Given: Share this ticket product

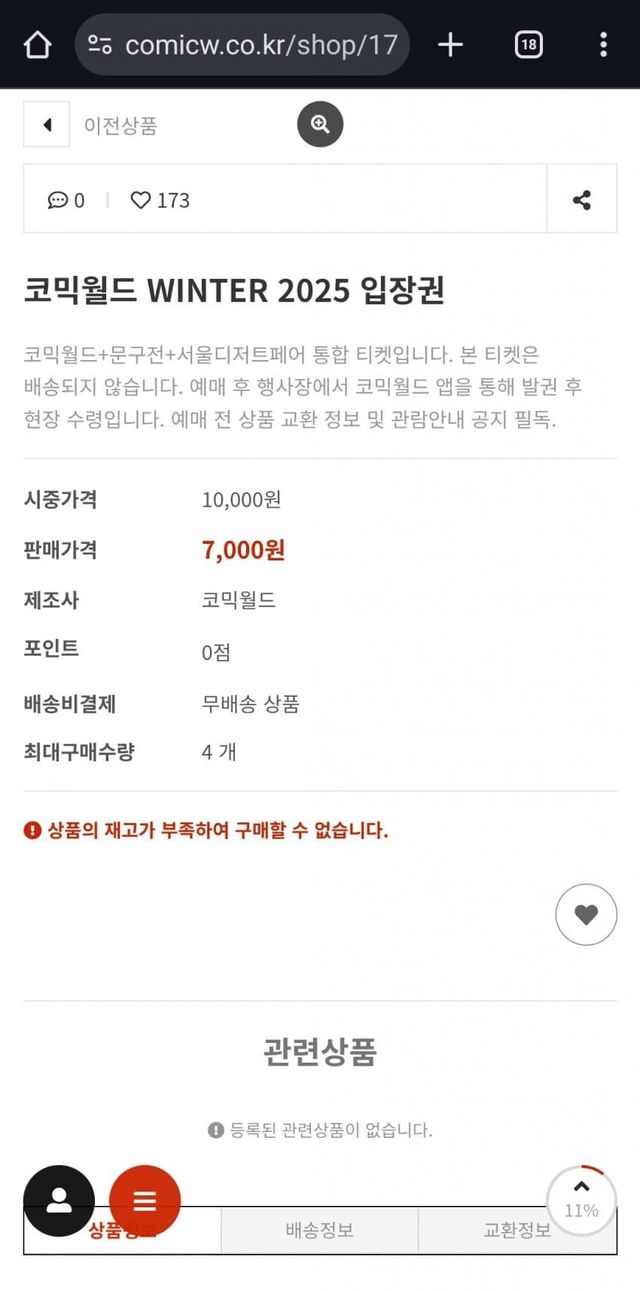Looking at the screenshot, I should click(582, 200).
